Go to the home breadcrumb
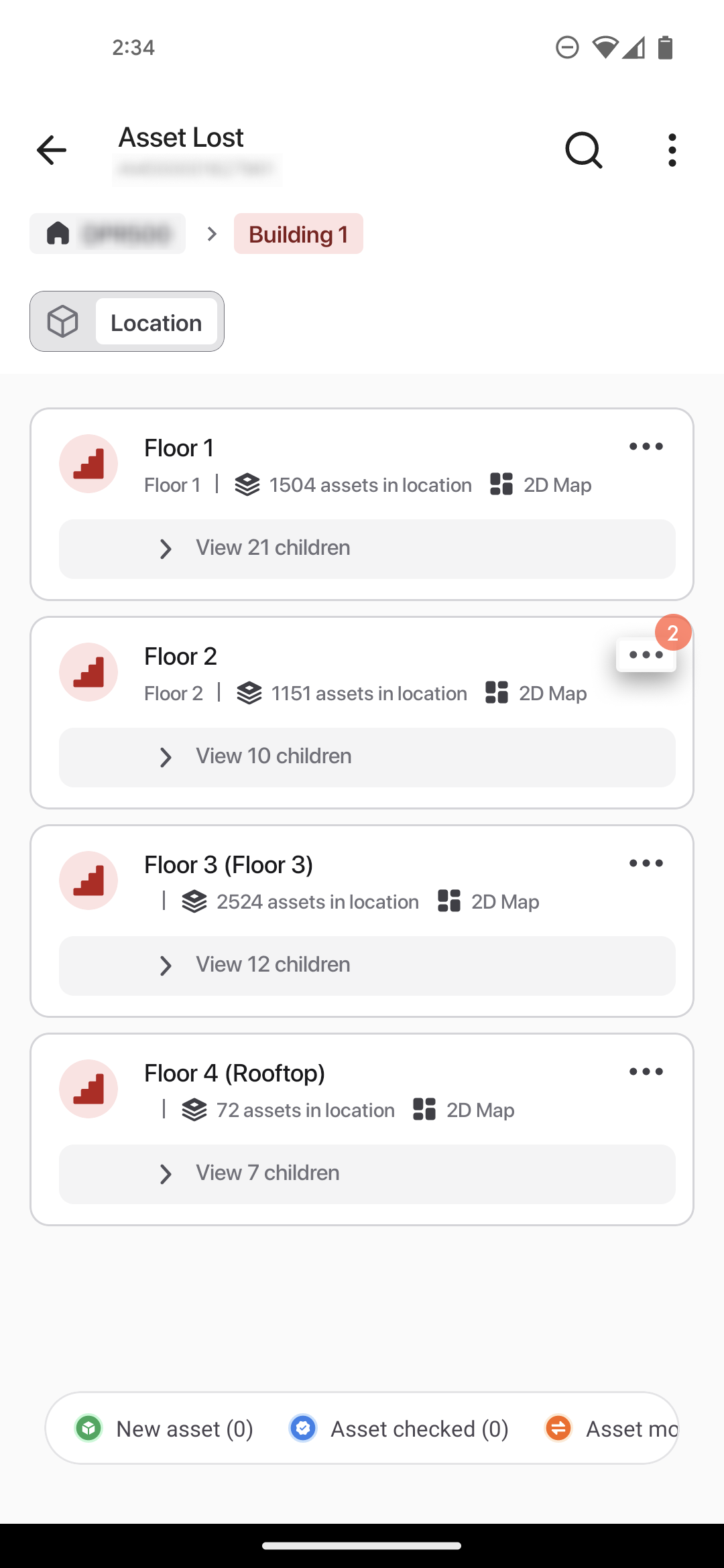724x1568 pixels. tap(107, 234)
